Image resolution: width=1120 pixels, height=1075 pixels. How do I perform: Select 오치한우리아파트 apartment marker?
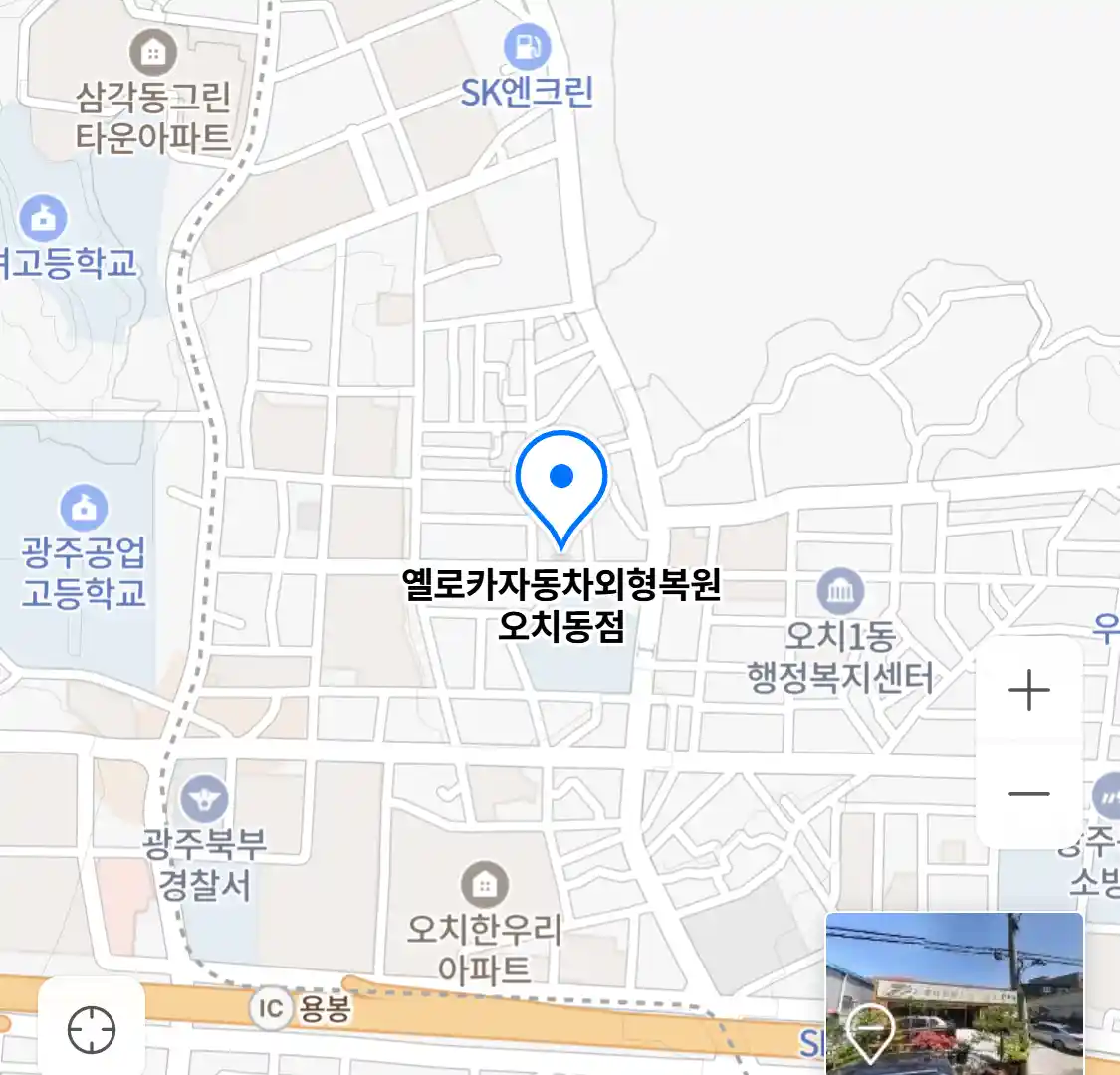click(485, 883)
